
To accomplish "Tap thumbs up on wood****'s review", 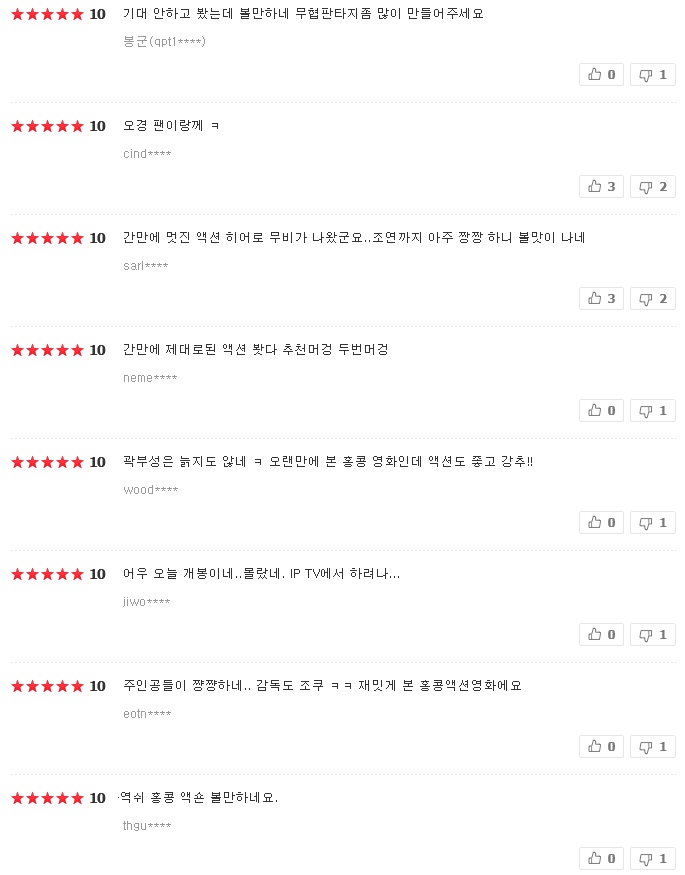I will (602, 522).
